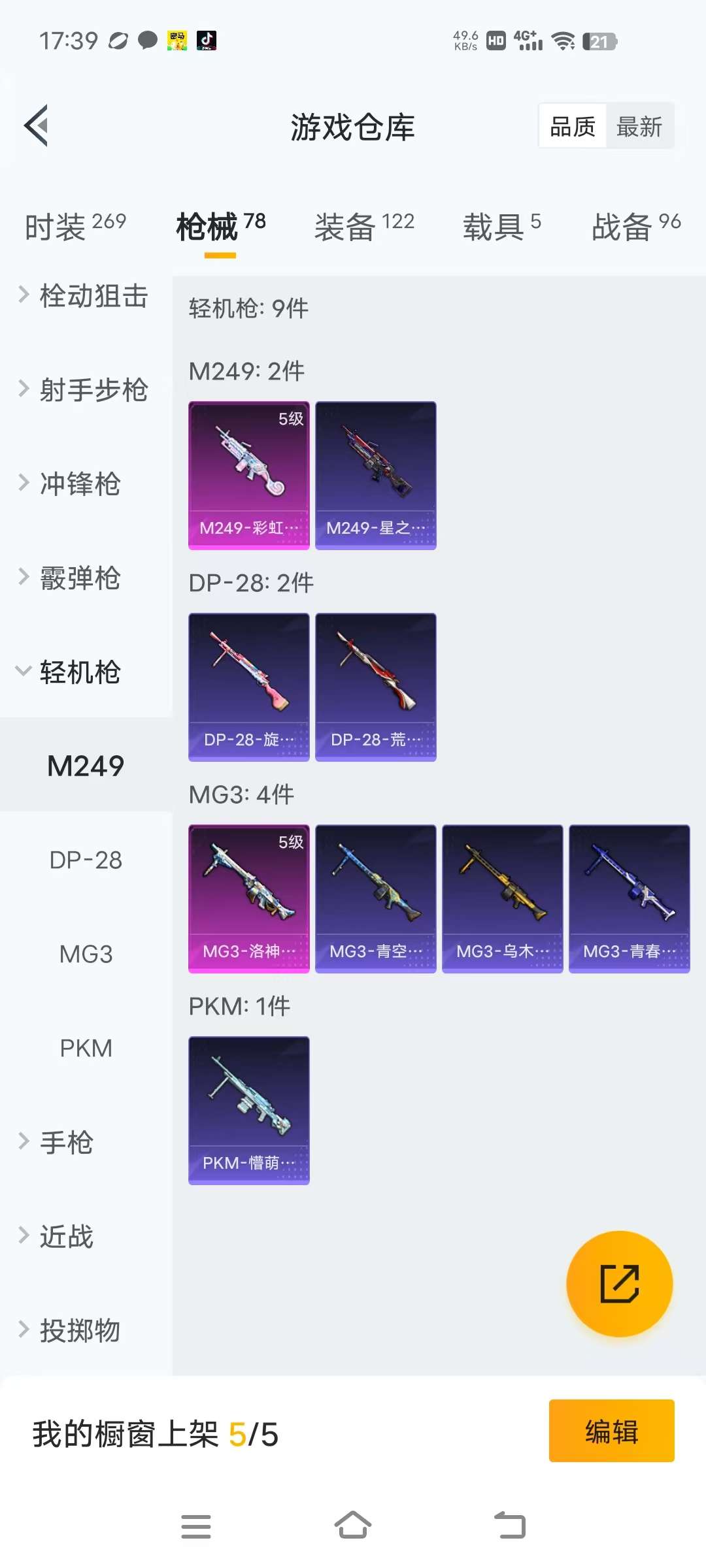The height and width of the screenshot is (1568, 706).
Task: Open the 载具 tab
Action: [x=501, y=227]
